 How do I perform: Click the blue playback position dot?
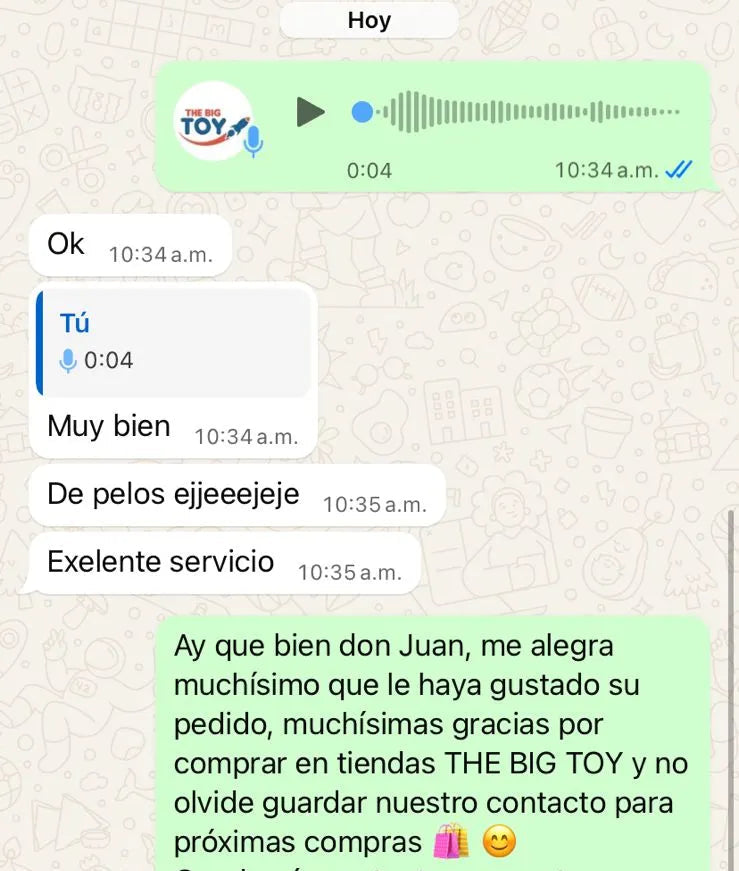pos(362,113)
